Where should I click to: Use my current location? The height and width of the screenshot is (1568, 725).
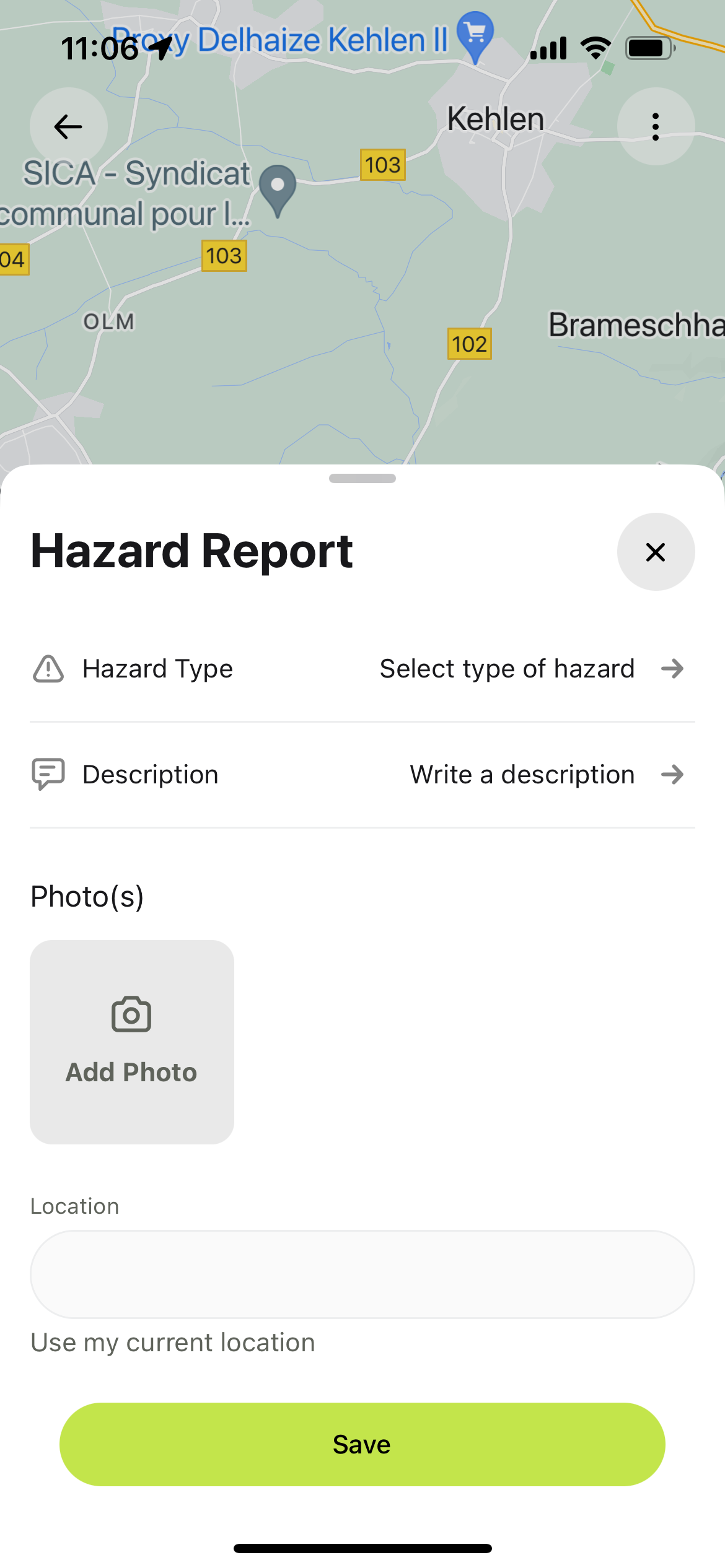[x=173, y=1343]
